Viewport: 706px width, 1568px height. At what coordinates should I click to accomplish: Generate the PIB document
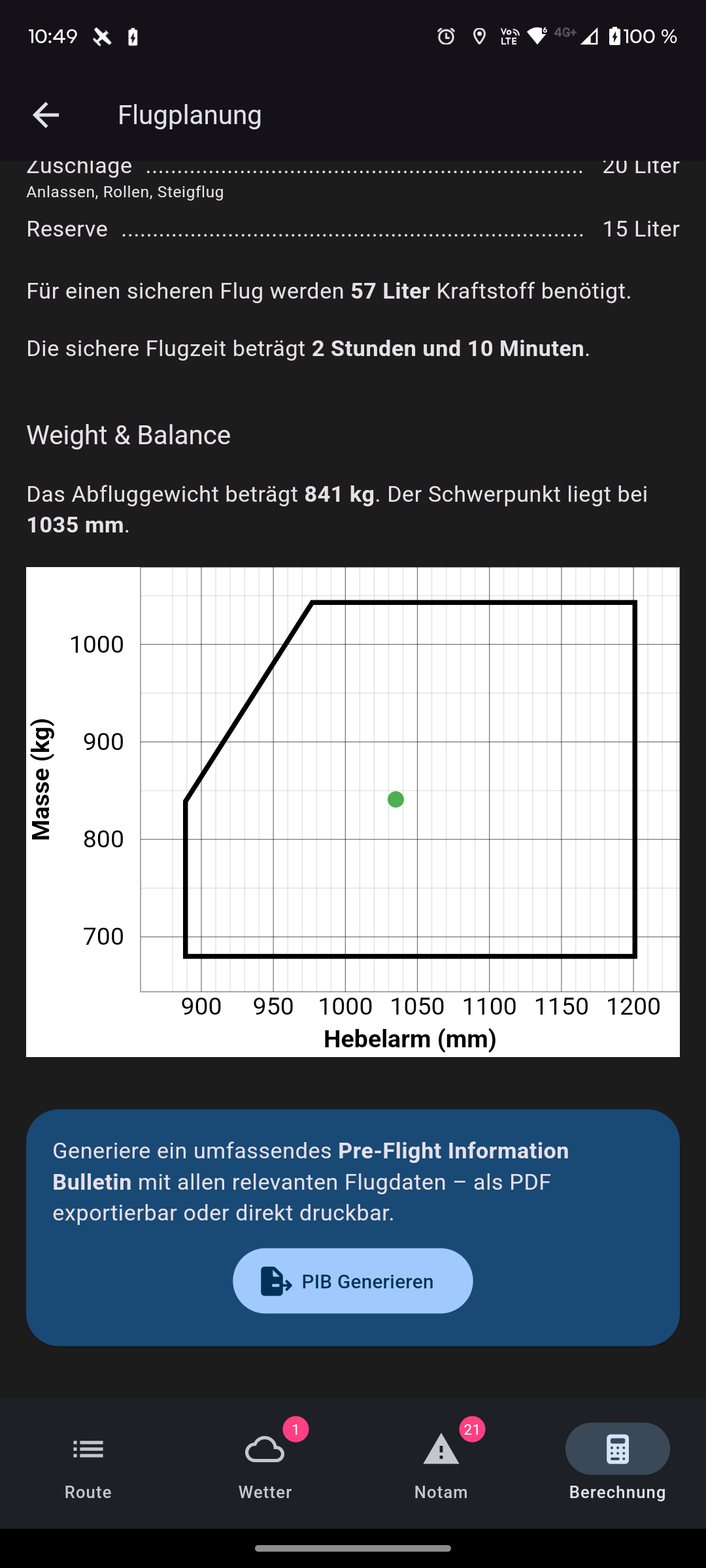pyautogui.click(x=353, y=1281)
